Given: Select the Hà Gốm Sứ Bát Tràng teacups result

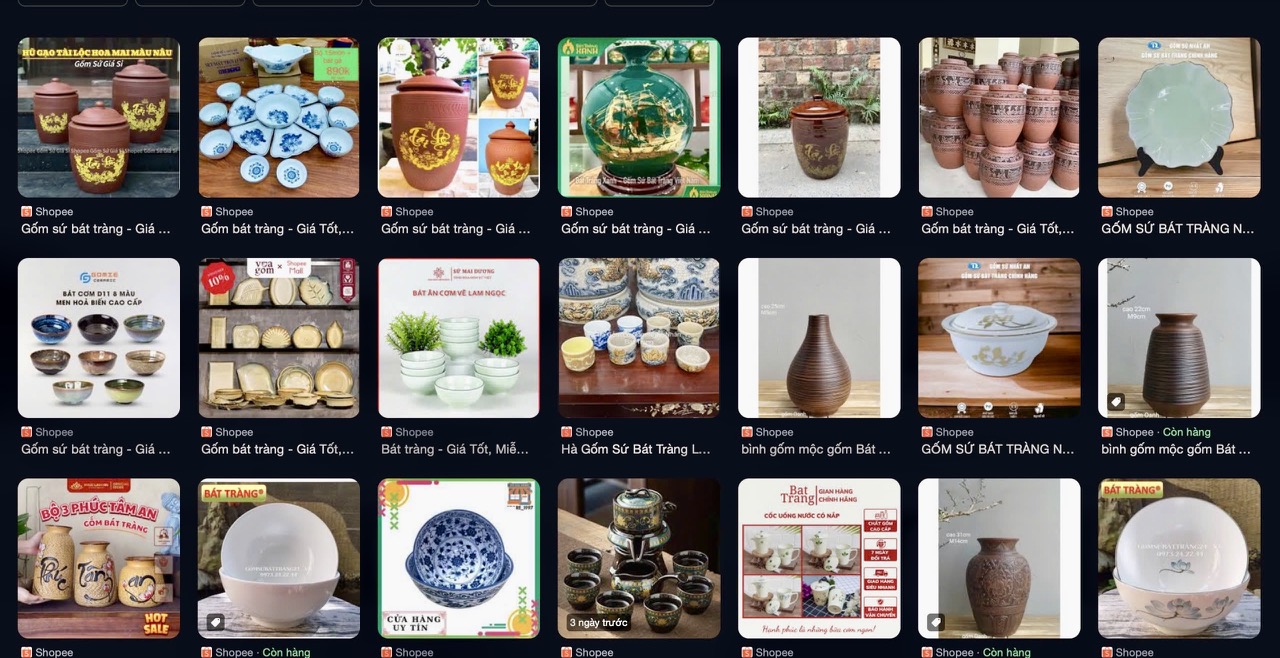Looking at the screenshot, I should click(x=639, y=338).
